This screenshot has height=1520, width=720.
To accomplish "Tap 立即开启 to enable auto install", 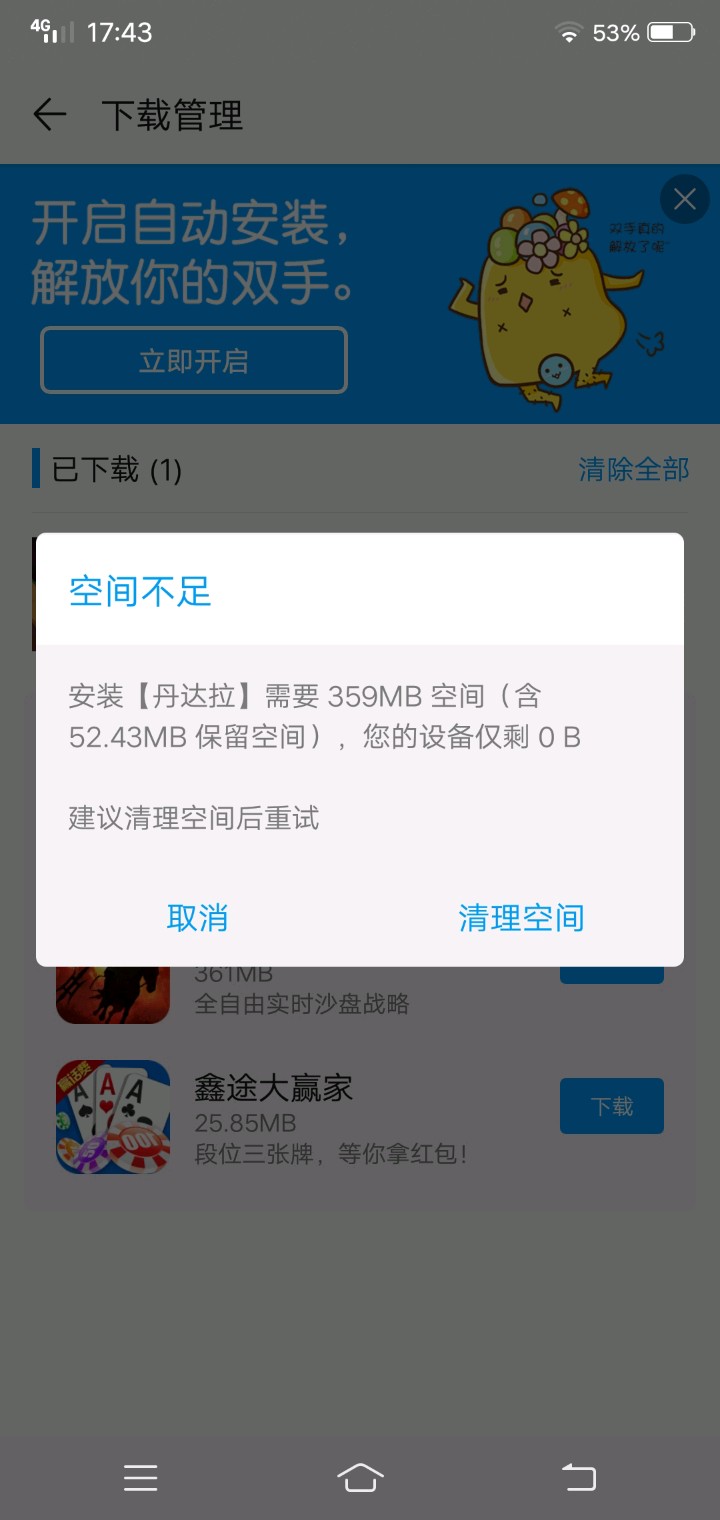I will pos(194,360).
